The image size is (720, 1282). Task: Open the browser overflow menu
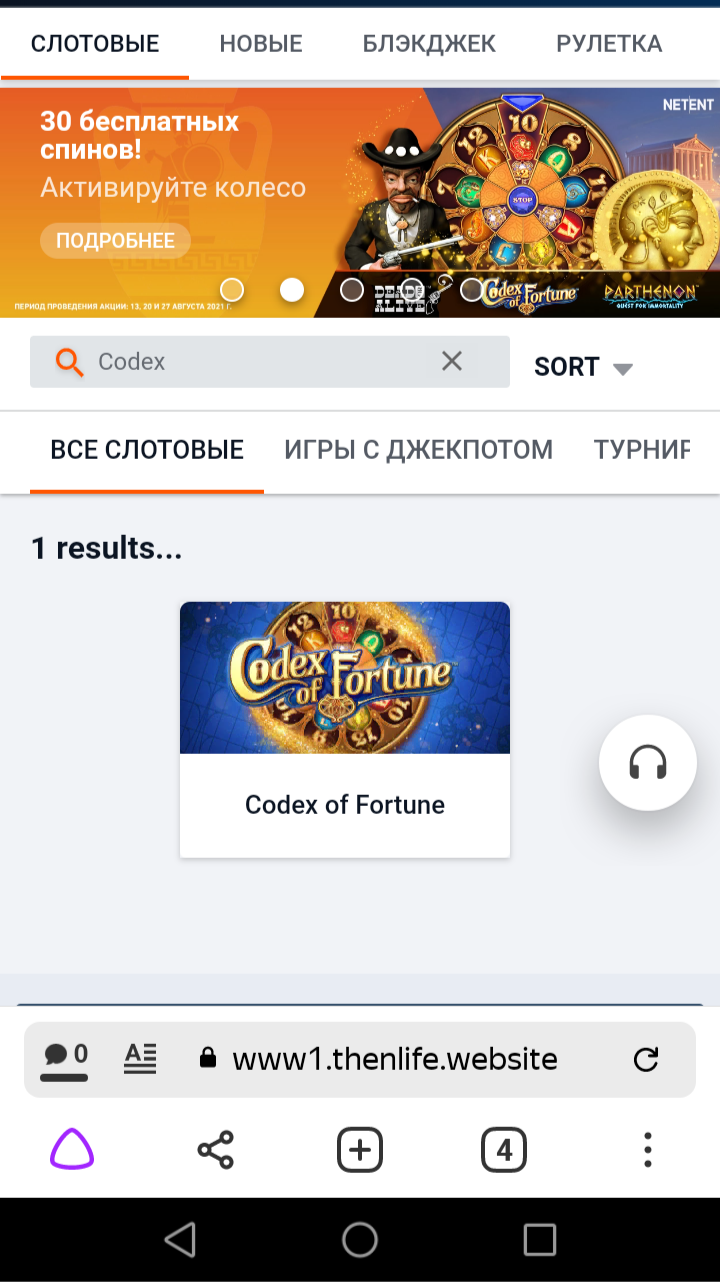648,1150
